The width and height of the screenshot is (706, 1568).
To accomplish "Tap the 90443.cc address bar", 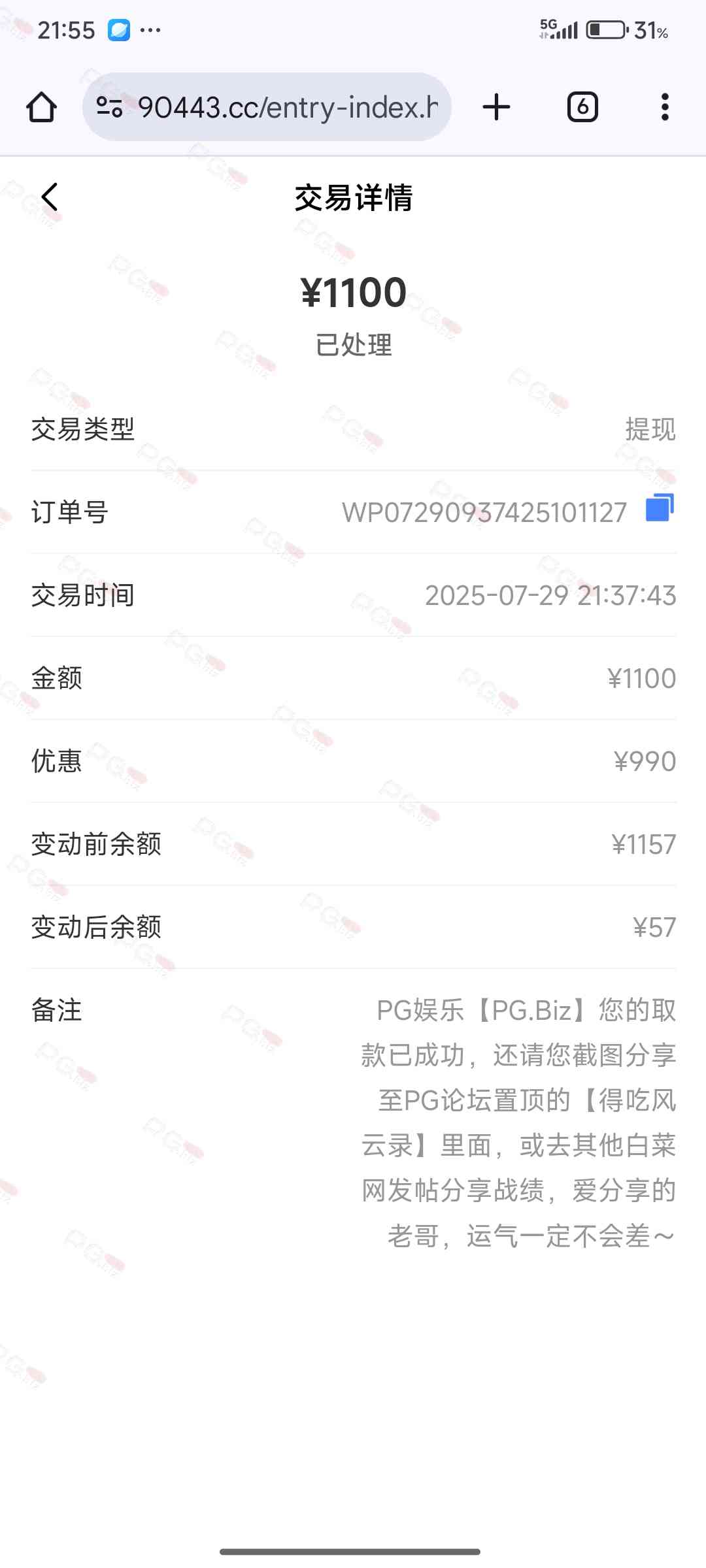I will [288, 107].
